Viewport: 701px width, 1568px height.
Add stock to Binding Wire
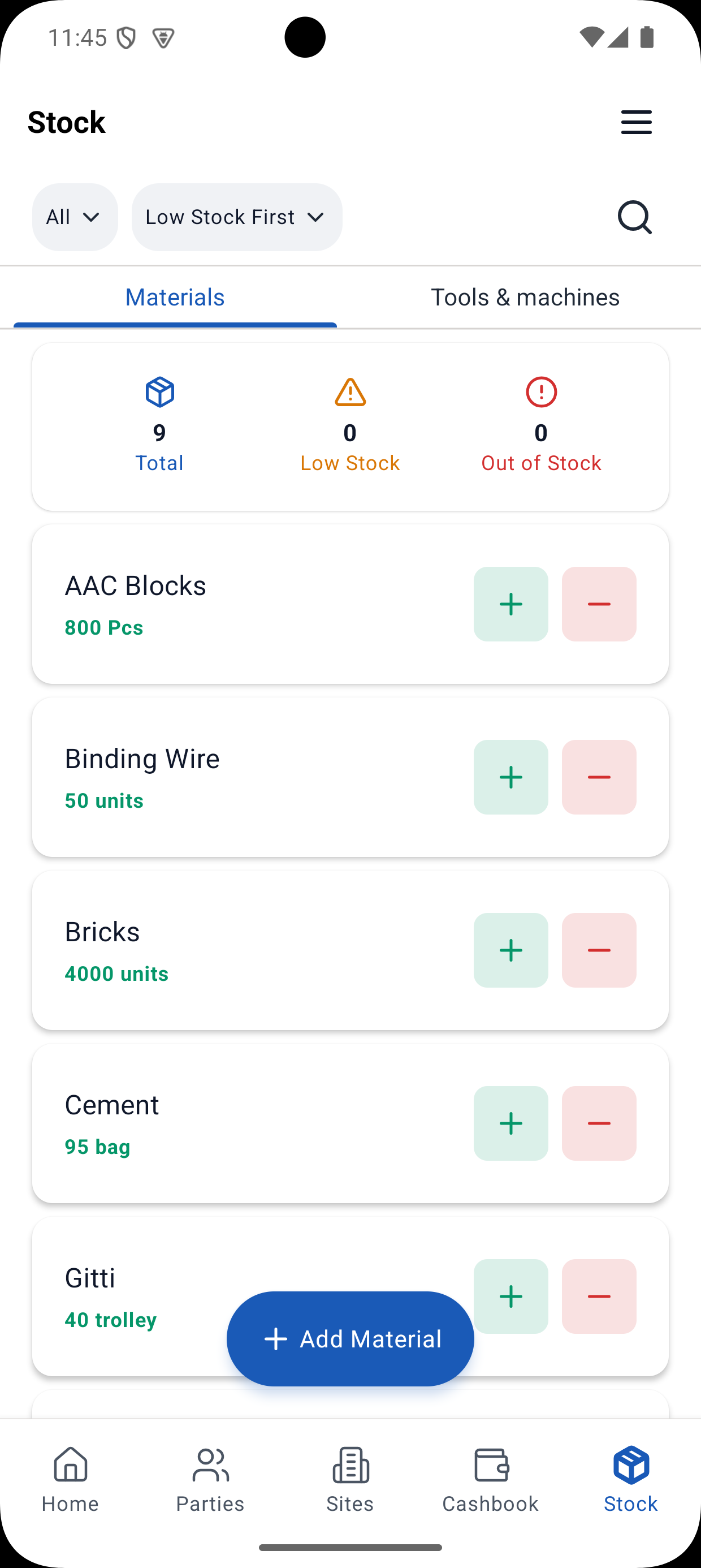pyautogui.click(x=510, y=777)
